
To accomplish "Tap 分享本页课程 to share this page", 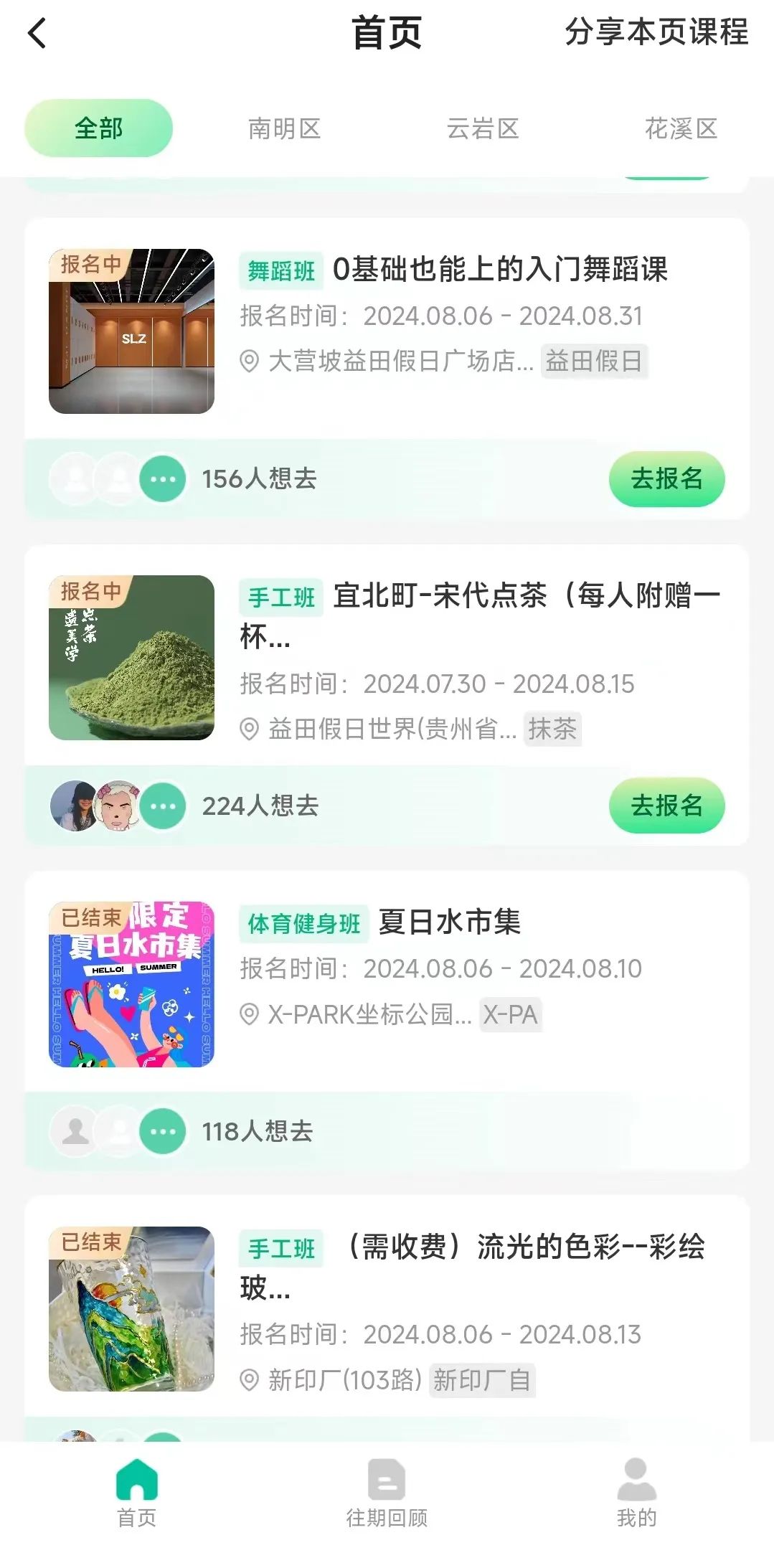I will (x=656, y=33).
